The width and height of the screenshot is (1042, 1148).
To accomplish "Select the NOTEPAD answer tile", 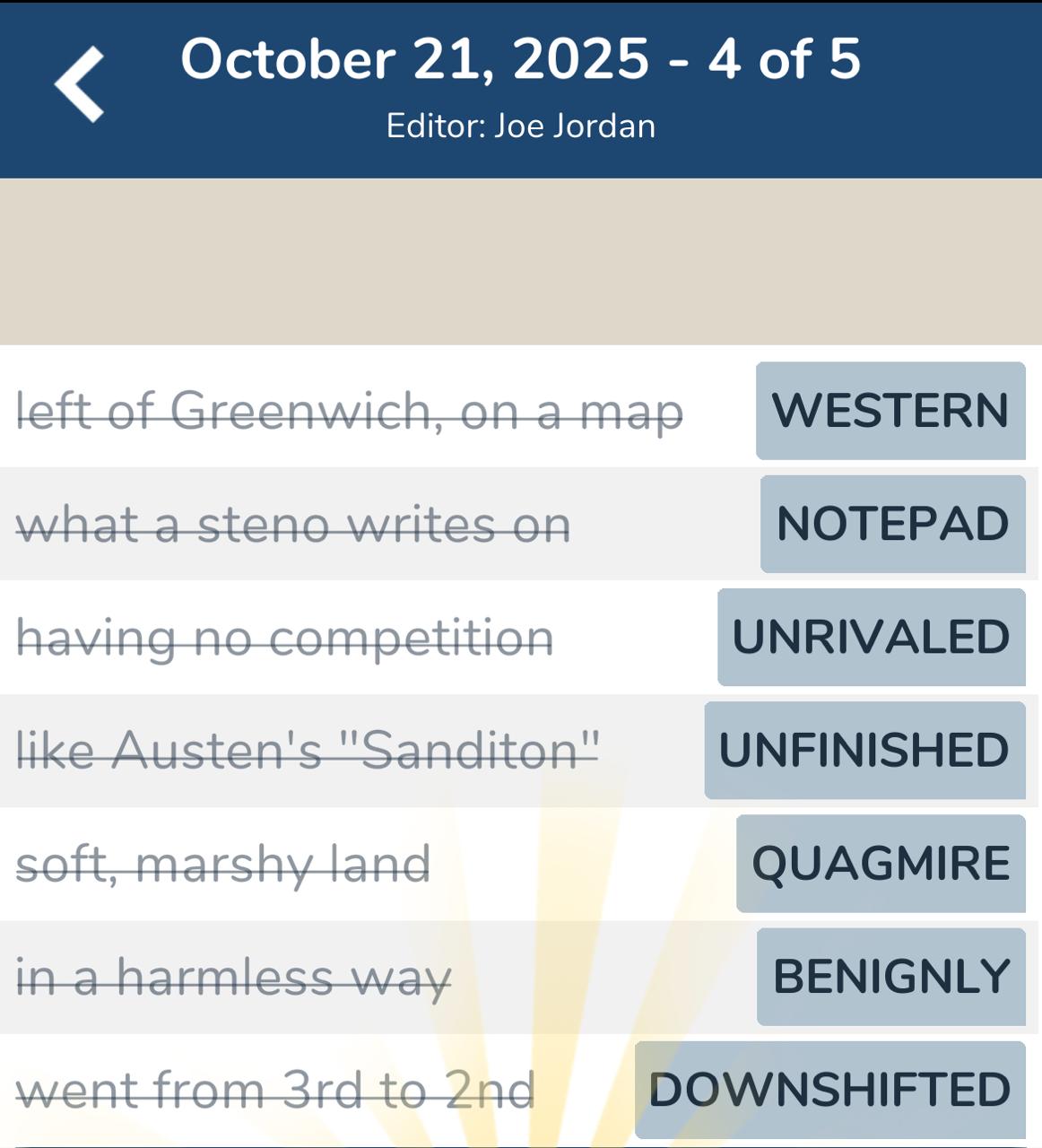I will click(892, 524).
